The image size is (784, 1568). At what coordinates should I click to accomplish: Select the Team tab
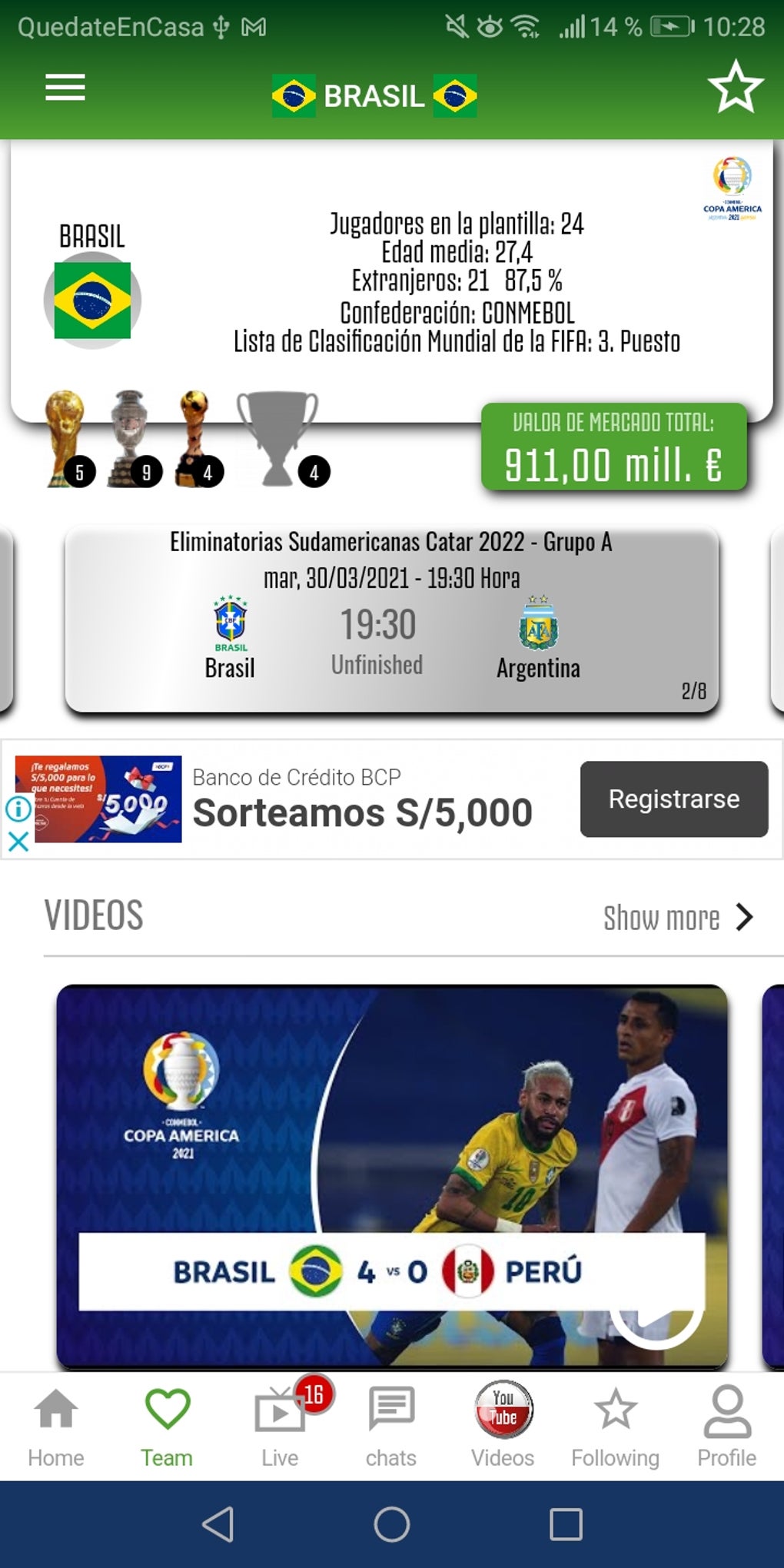click(x=167, y=1426)
